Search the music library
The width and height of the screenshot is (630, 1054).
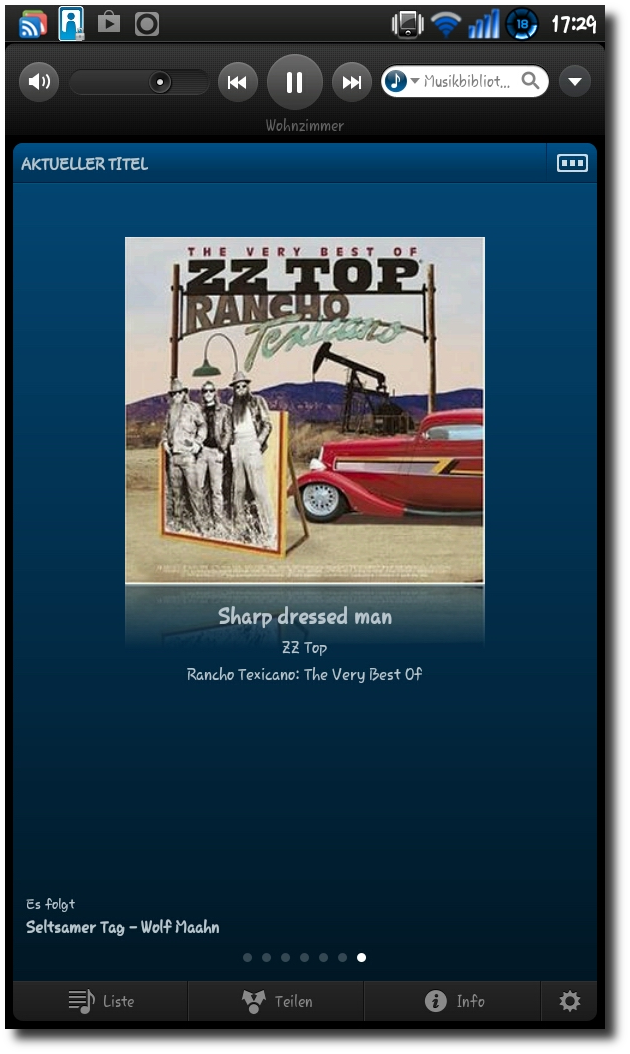[x=530, y=81]
